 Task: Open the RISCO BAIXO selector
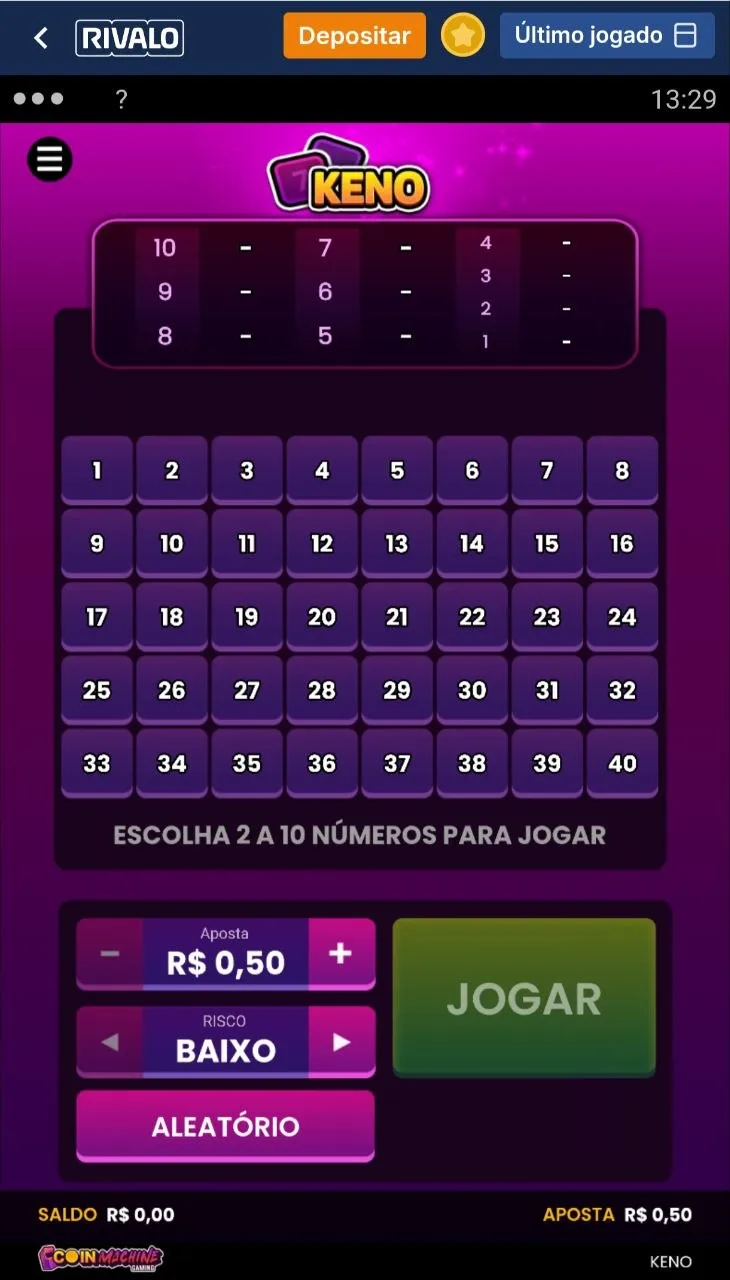[225, 1042]
